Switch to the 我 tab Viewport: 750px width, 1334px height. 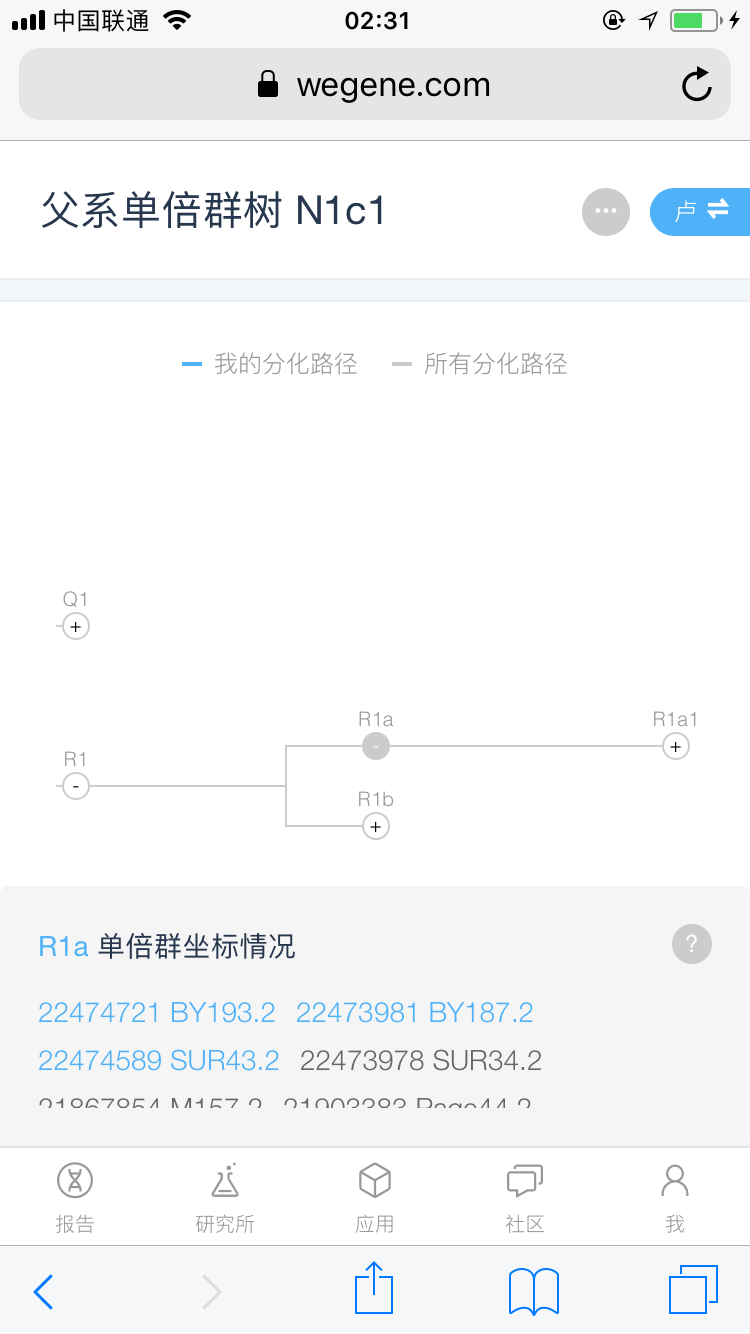click(675, 1197)
